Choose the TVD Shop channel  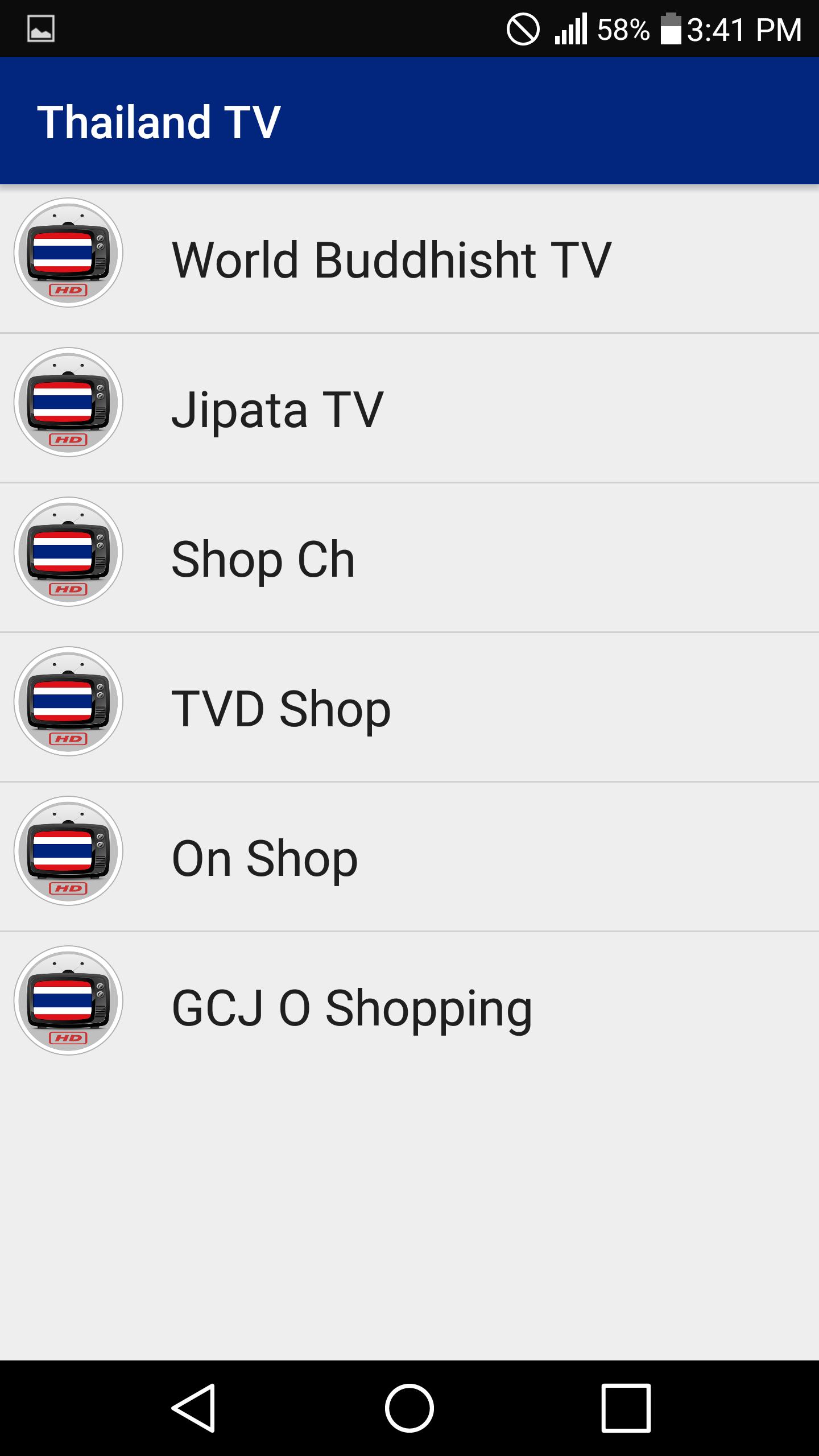pyautogui.click(x=409, y=708)
